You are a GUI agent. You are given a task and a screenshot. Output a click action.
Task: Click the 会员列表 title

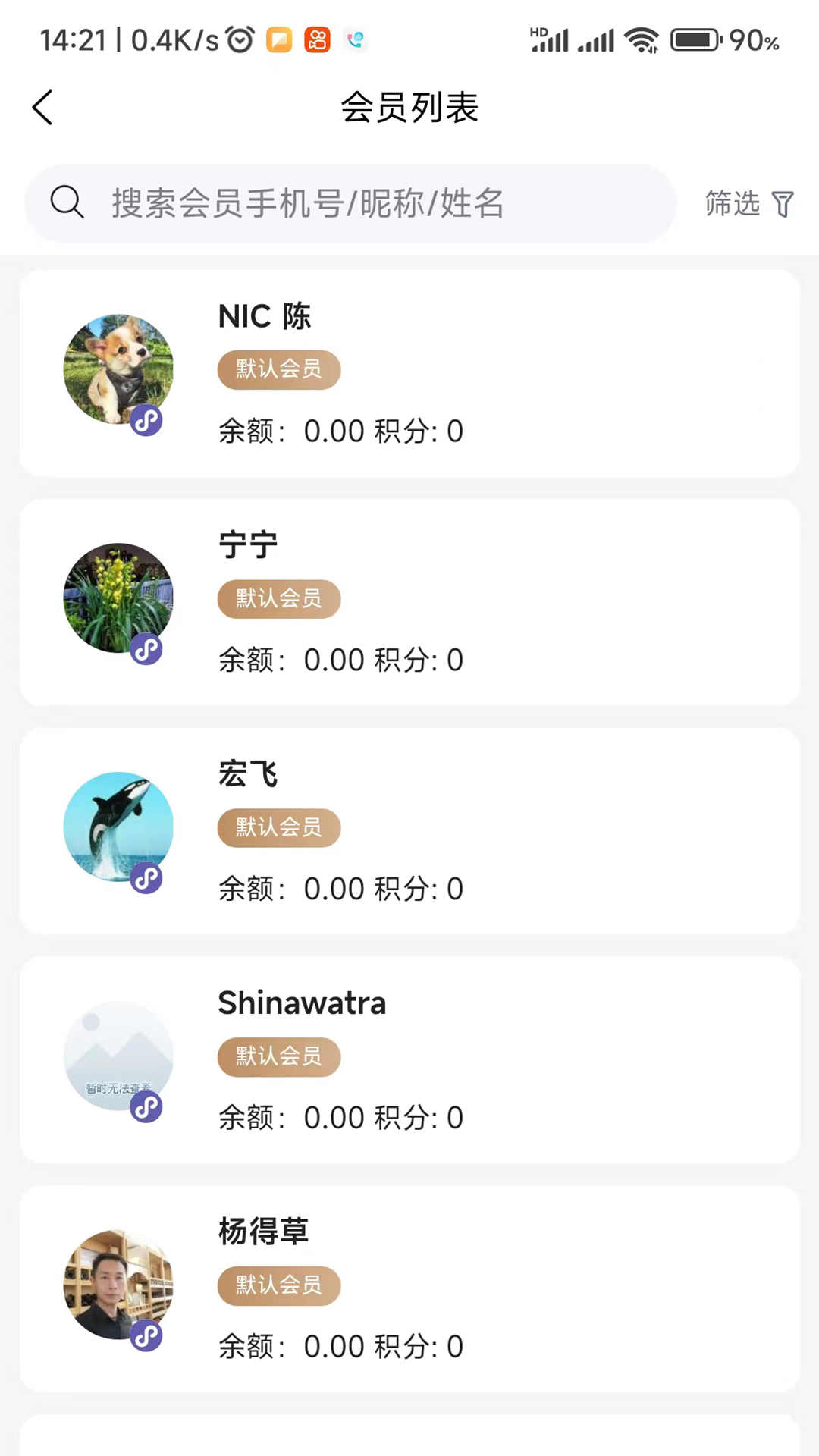click(409, 108)
